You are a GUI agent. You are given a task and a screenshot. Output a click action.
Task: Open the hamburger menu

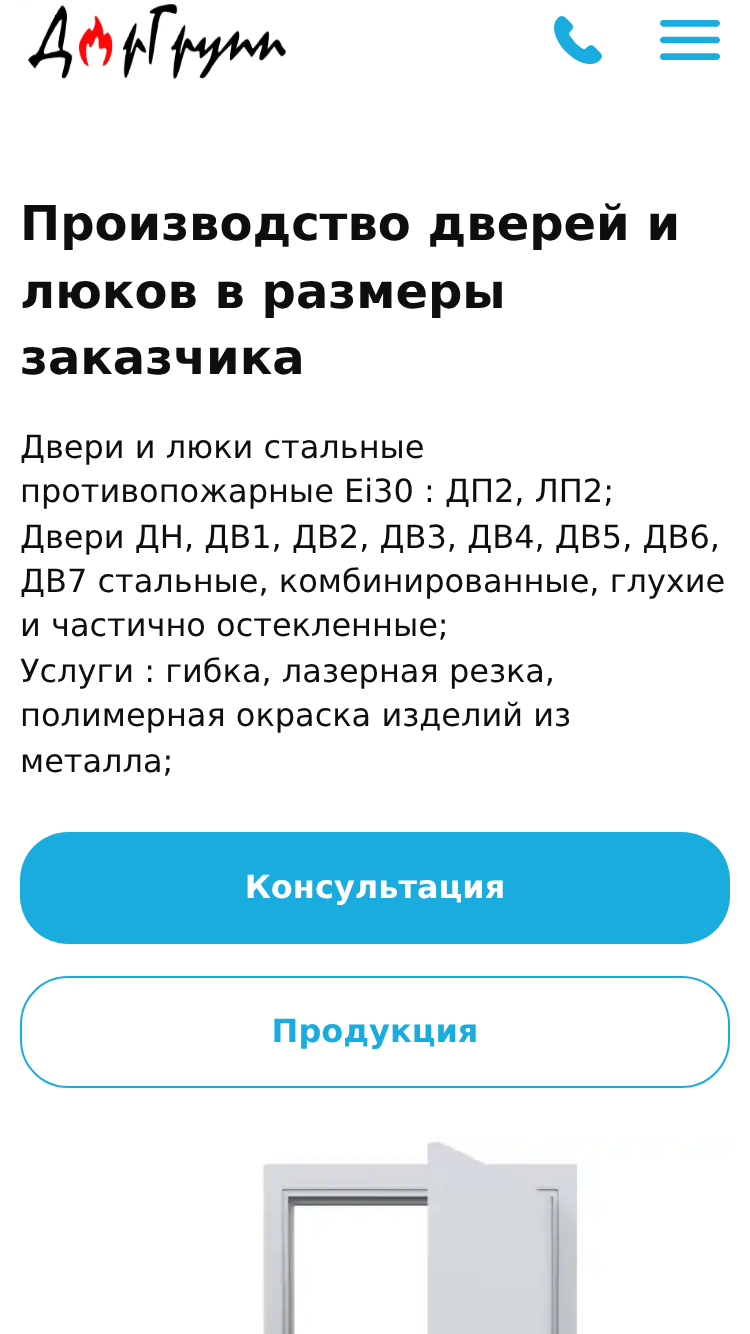tap(690, 41)
